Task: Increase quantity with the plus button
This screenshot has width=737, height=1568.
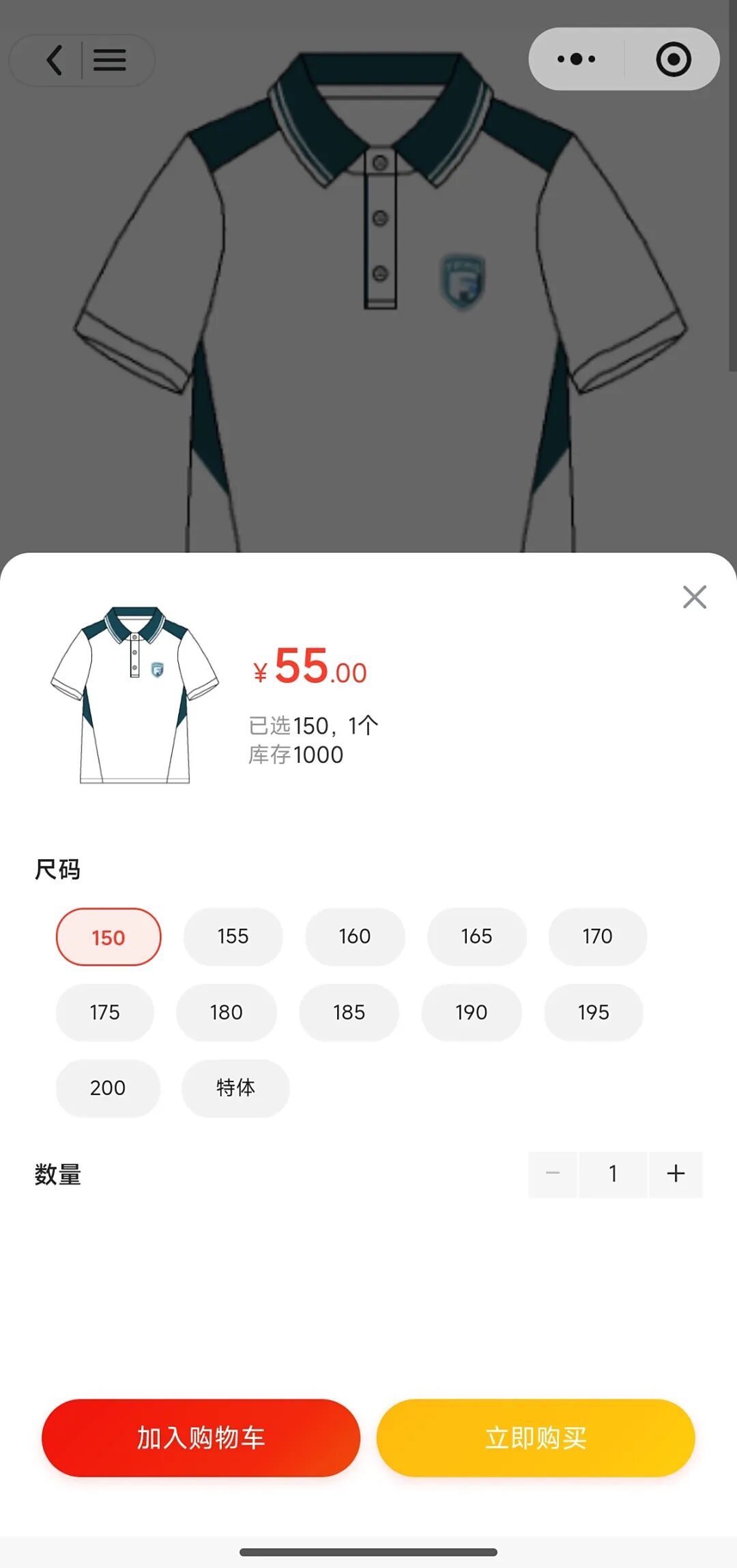Action: (676, 1174)
